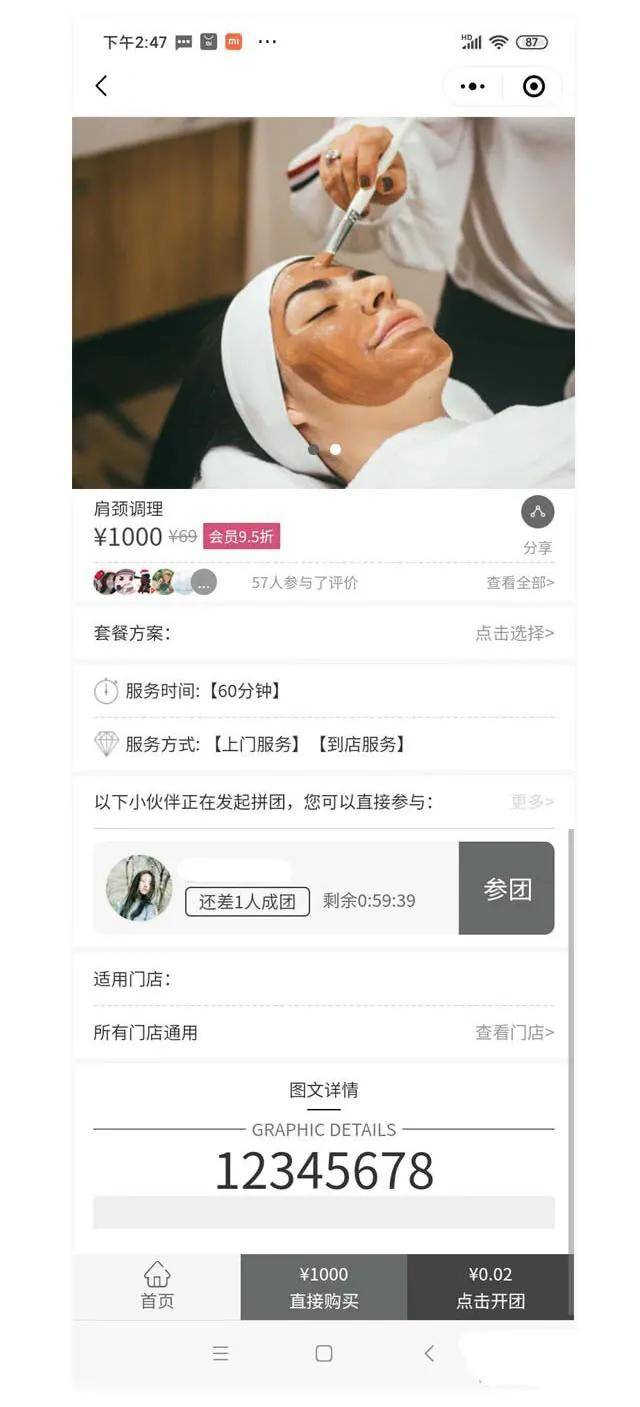This screenshot has width=640, height=1407.
Task: View all reviews with 查看全部
Action: (520, 582)
